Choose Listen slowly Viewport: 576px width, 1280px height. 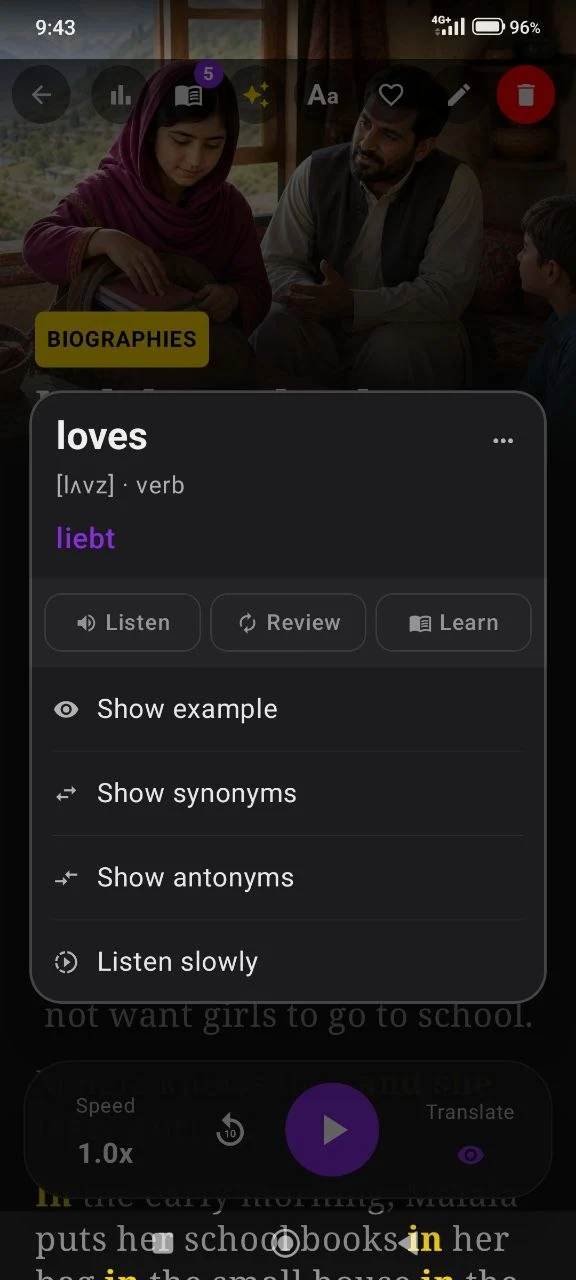[x=288, y=962]
